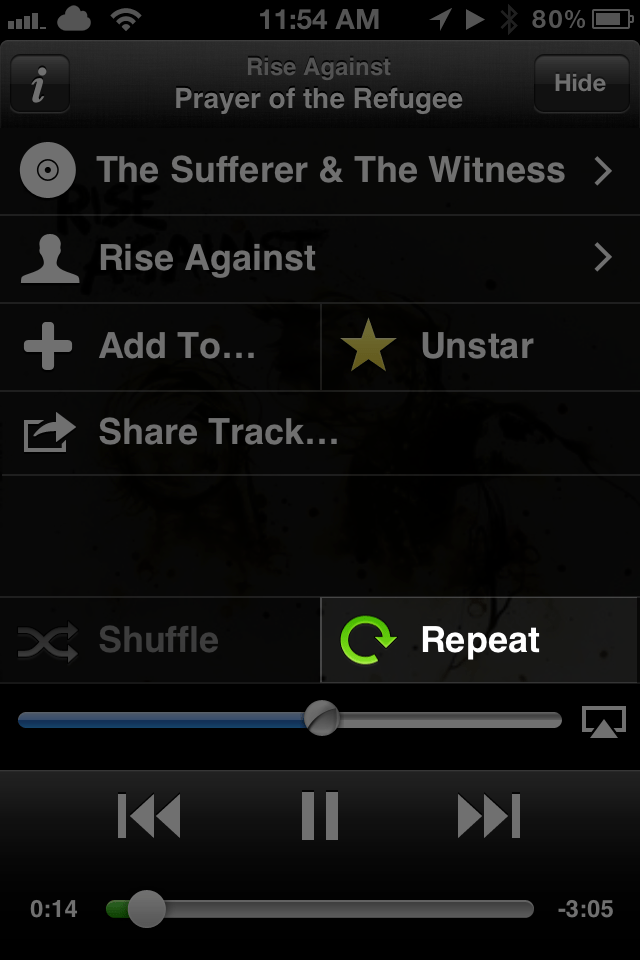The image size is (640, 960).
Task: Open album The Sufferer & The Witness
Action: pos(320,171)
